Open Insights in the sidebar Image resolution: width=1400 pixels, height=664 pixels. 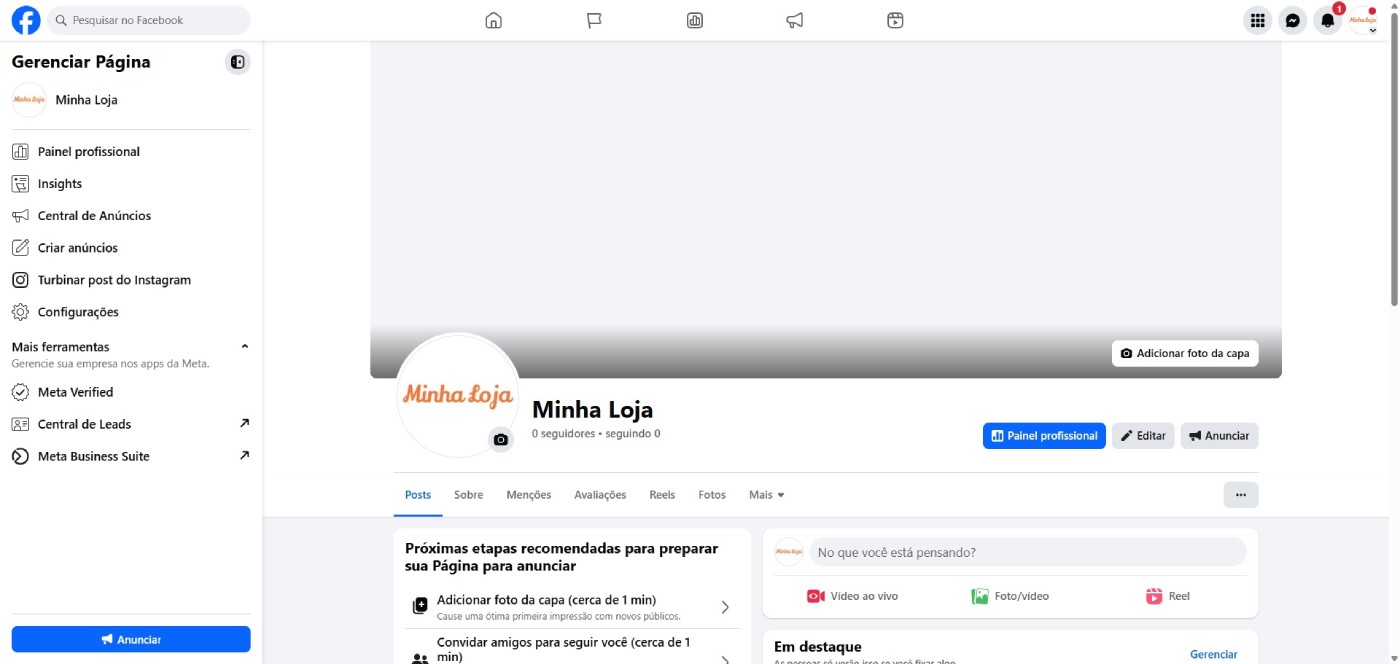60,184
